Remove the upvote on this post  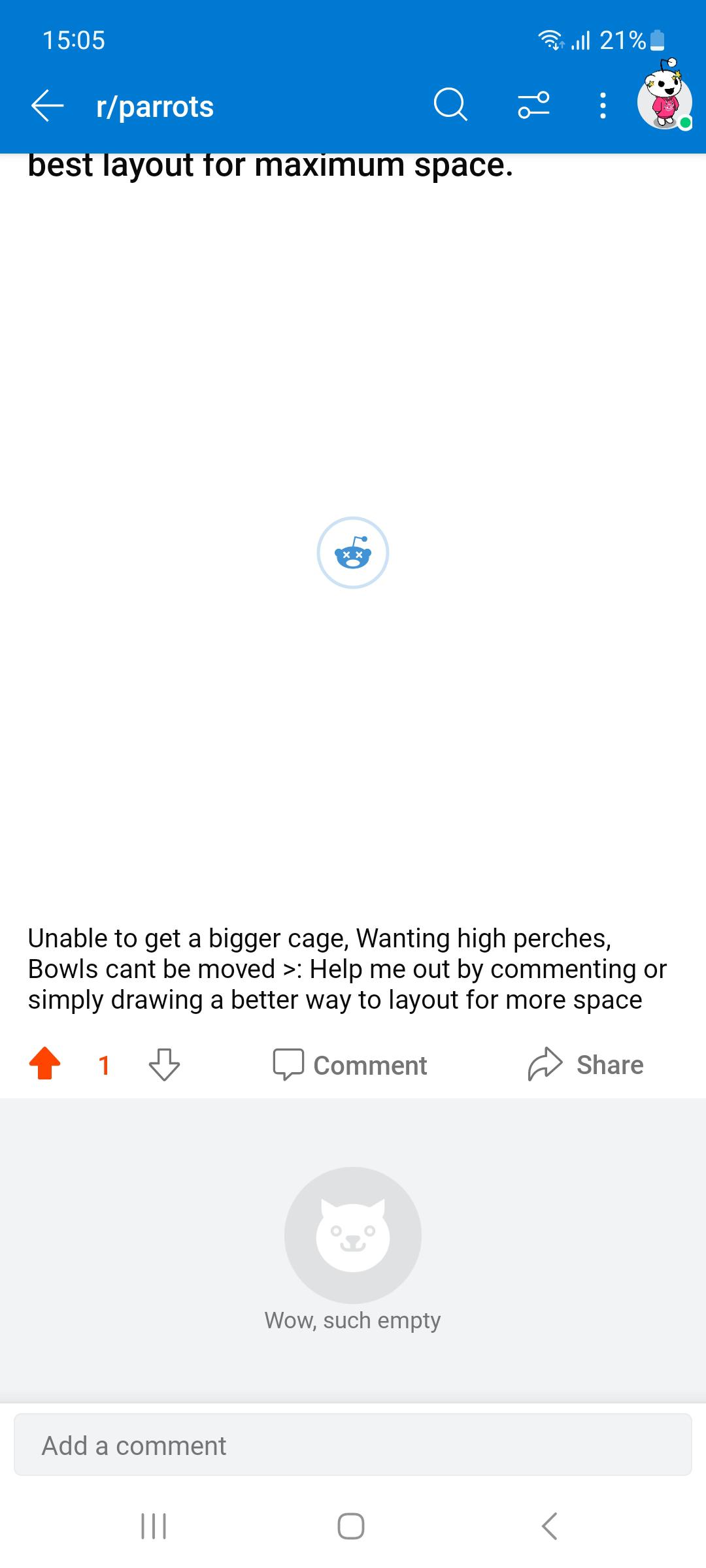[x=45, y=1064]
